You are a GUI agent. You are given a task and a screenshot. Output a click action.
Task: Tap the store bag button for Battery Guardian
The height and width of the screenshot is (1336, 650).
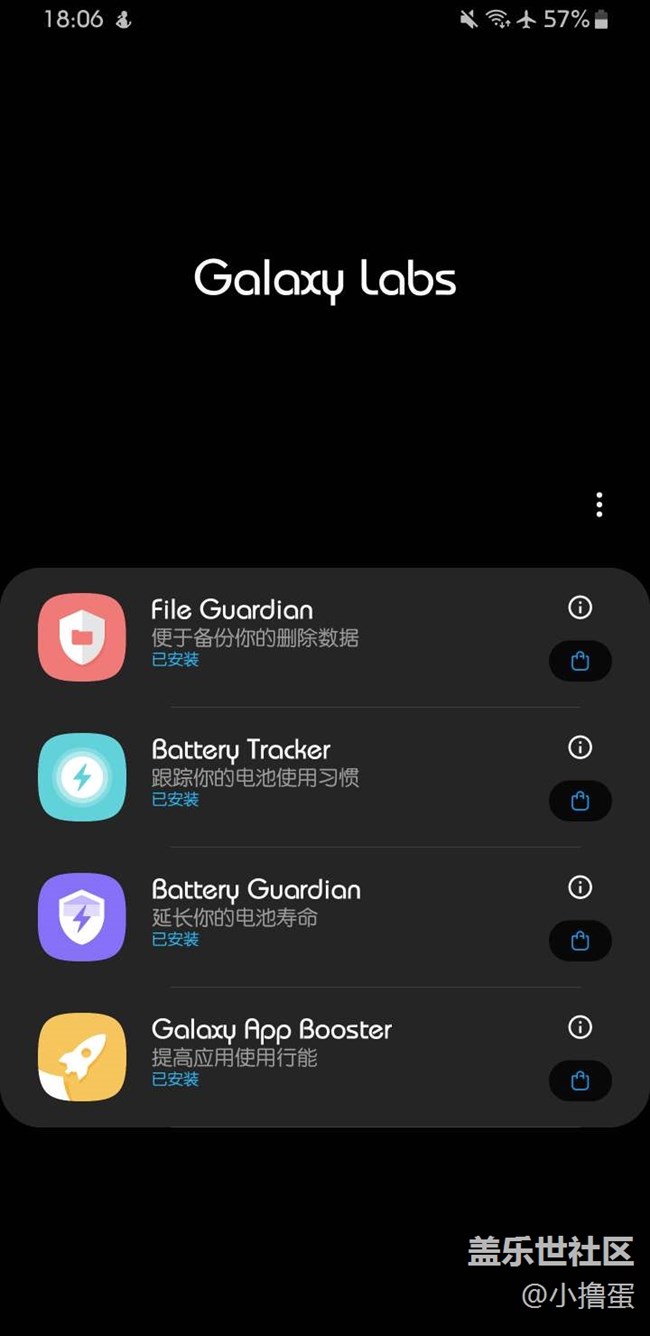[580, 941]
